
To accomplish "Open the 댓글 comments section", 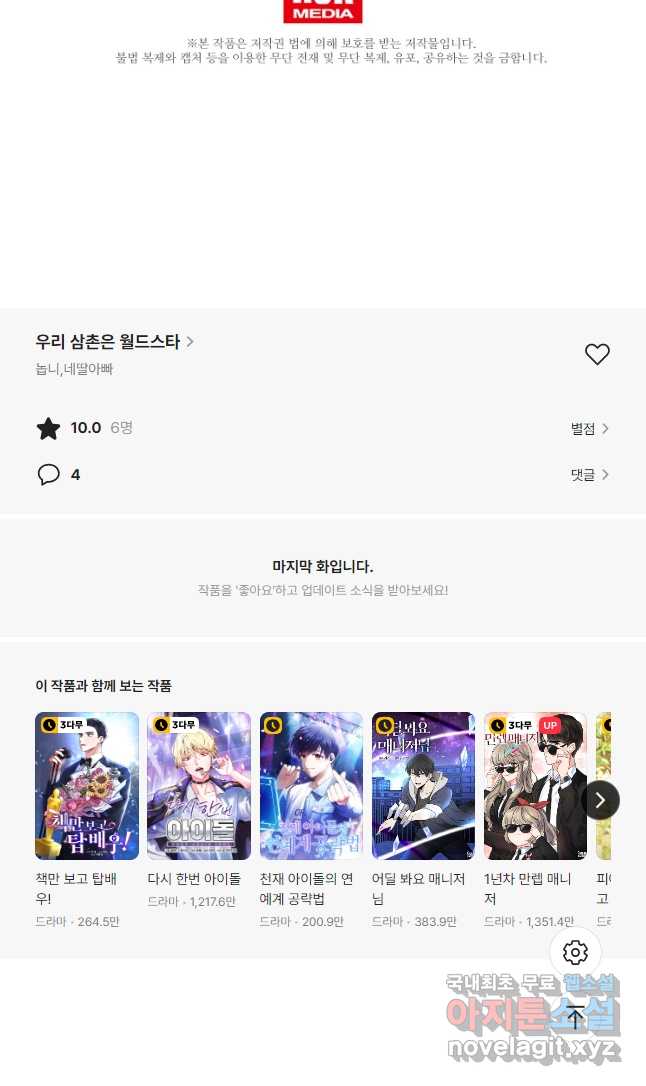I will [x=589, y=475].
